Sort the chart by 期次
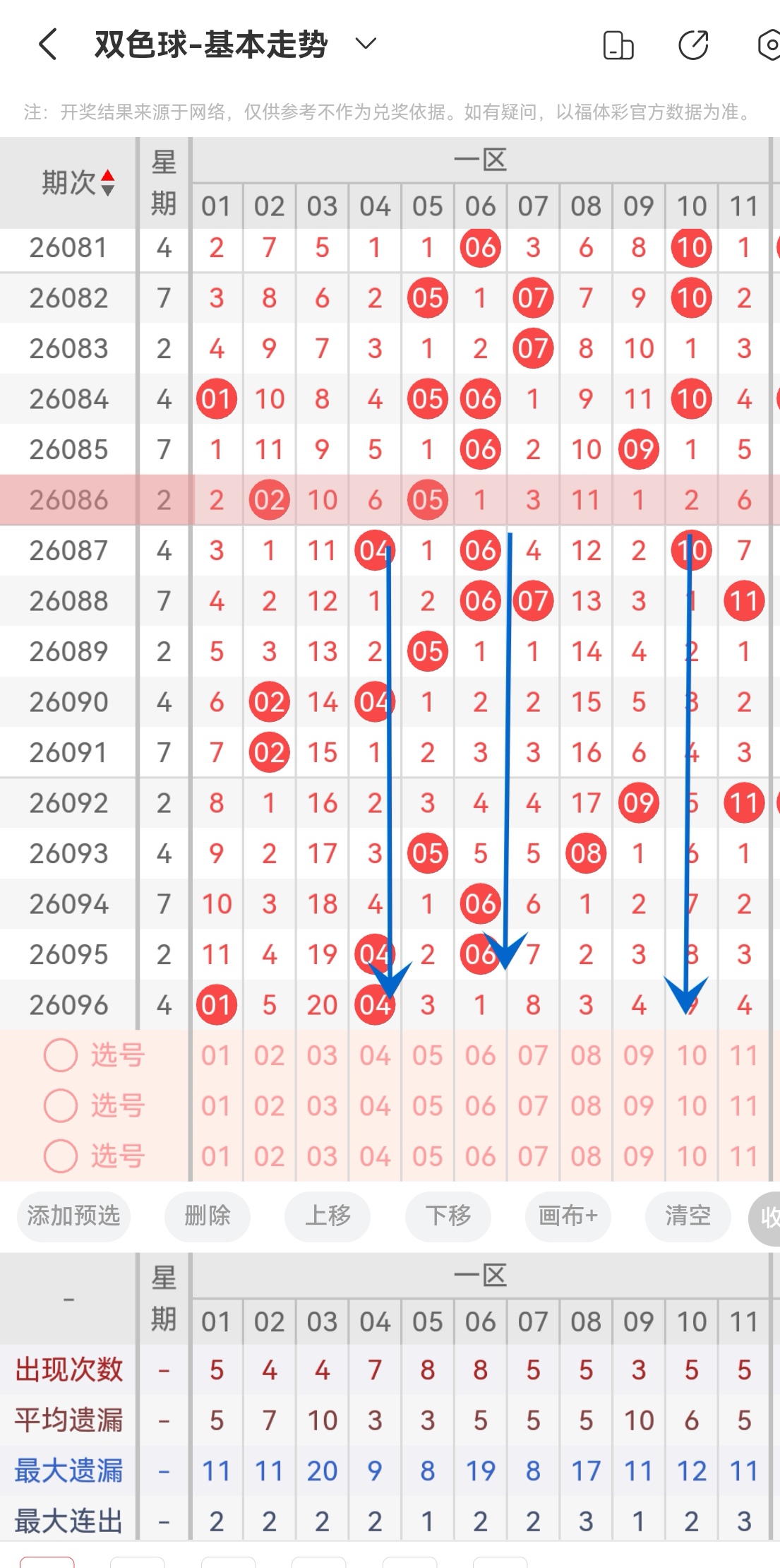This screenshot has height=1568, width=780. coord(78,183)
